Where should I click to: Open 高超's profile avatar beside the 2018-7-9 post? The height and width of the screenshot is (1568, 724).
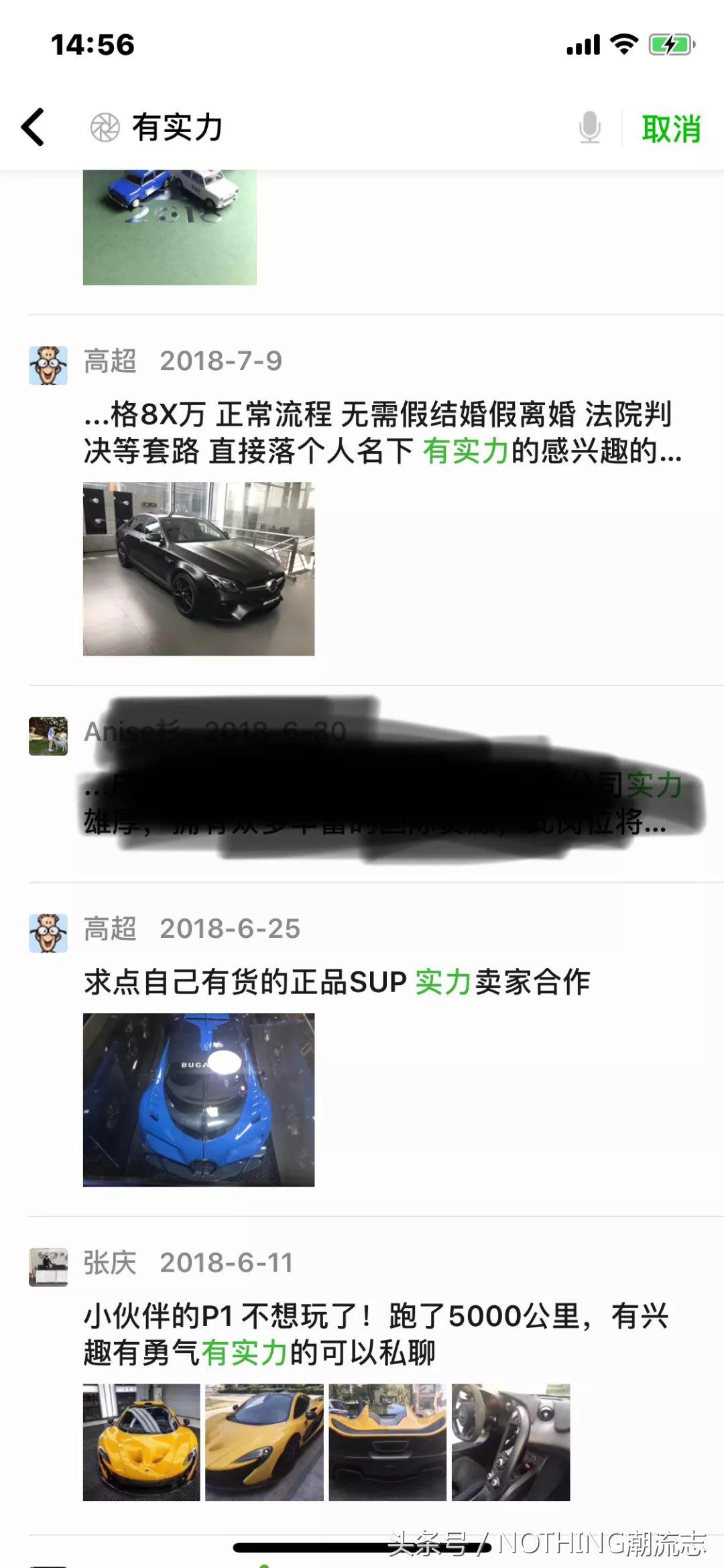(x=48, y=363)
